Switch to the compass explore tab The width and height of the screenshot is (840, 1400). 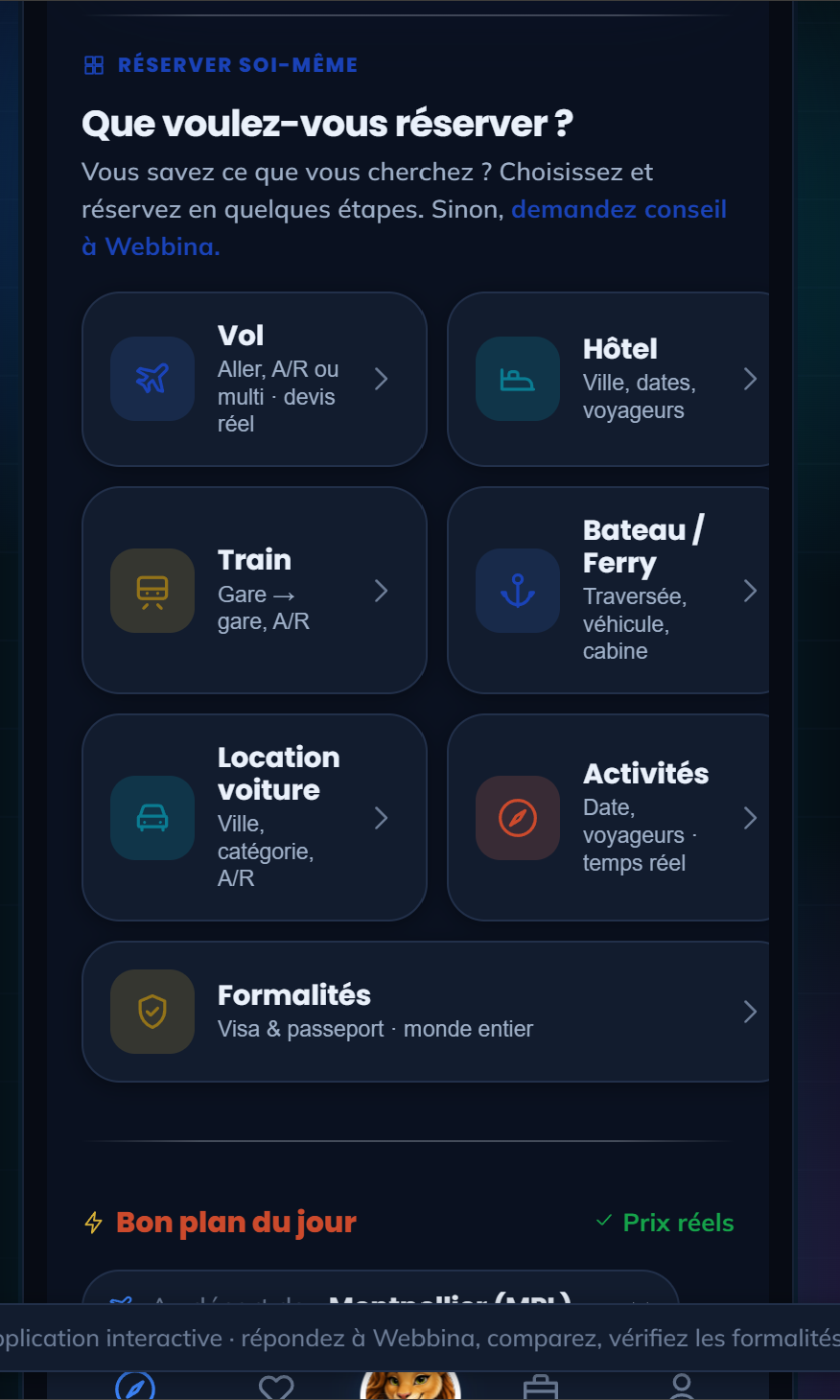coord(135,1387)
